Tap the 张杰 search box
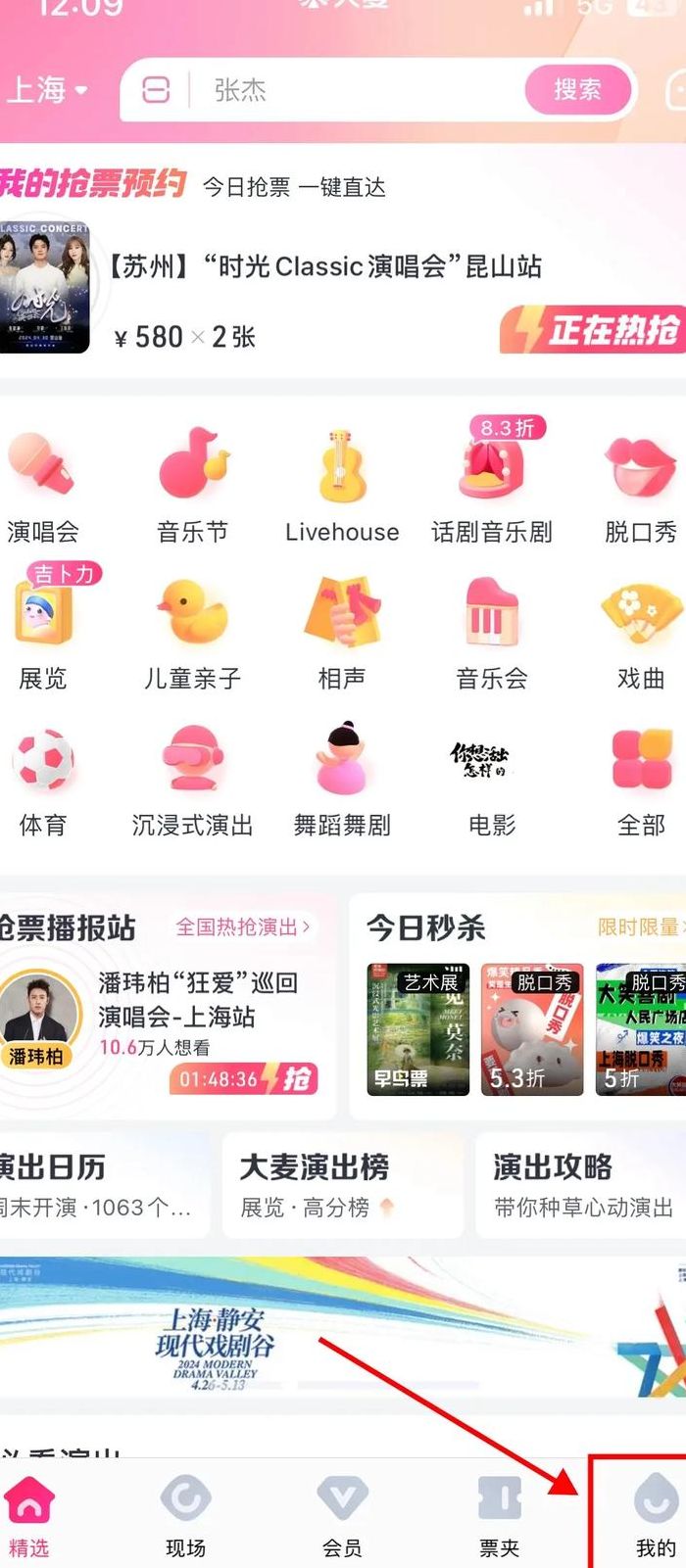Viewport: 686px width, 1568px height. [x=363, y=91]
